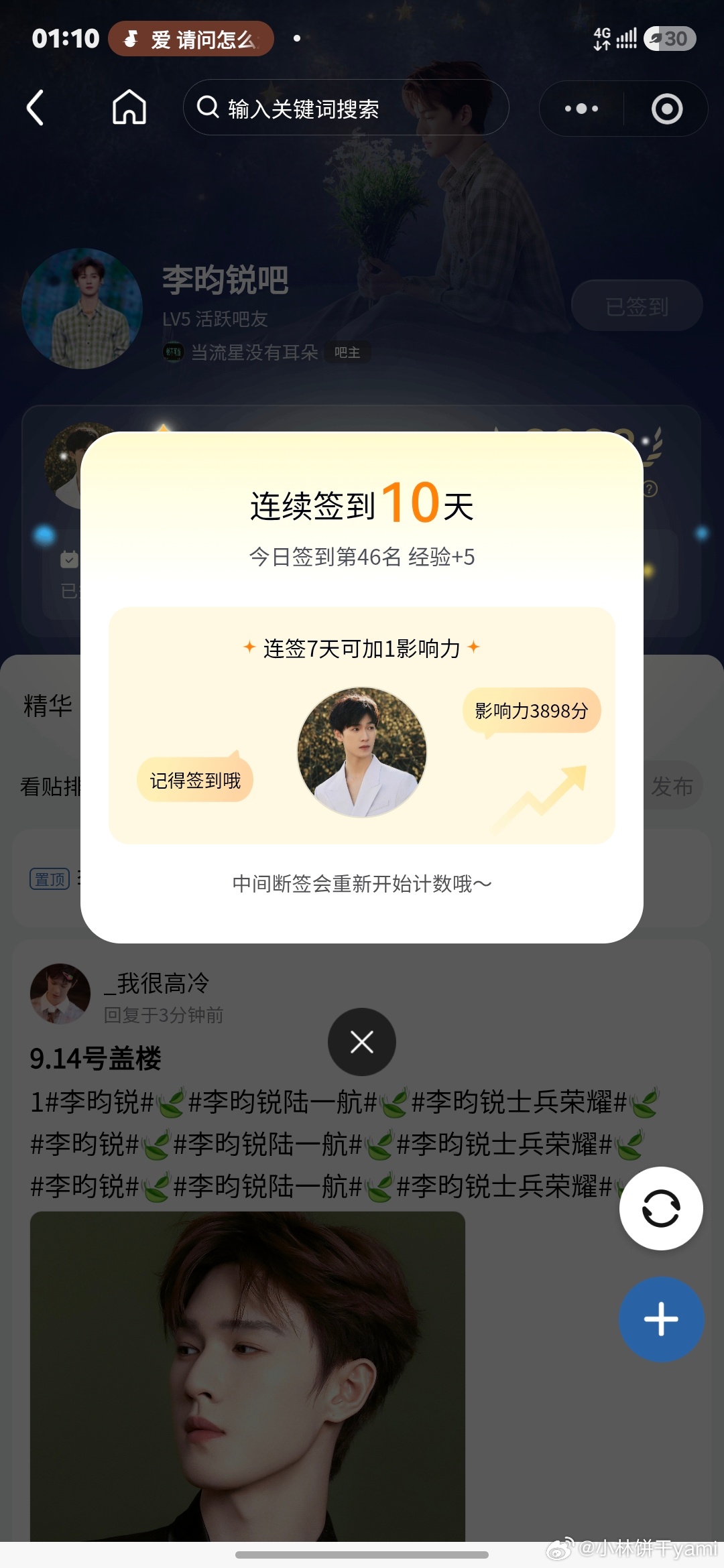724x1568 pixels.
Task: Tap the keyword search field
Action: click(x=346, y=108)
